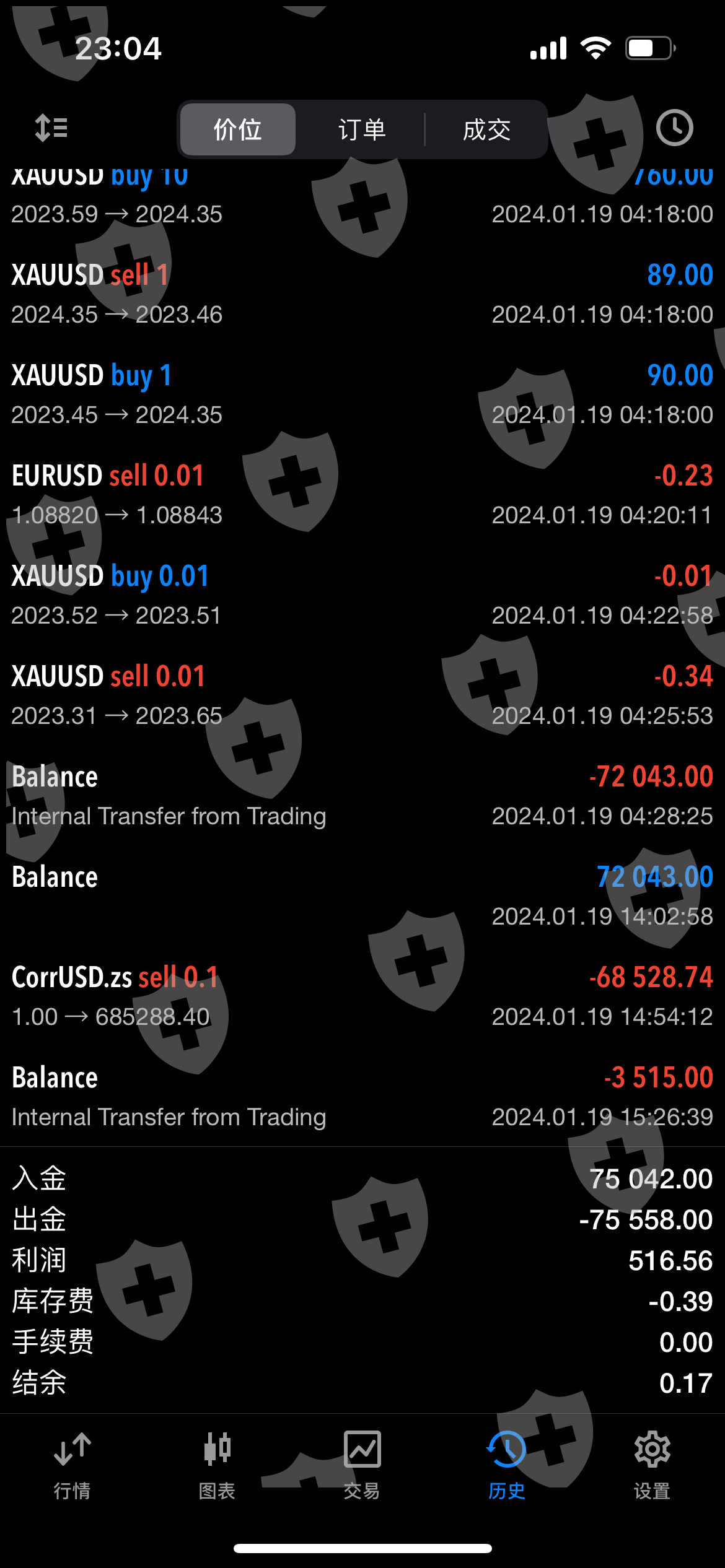Open the XAUUSD sell 0.01 trade row

[362, 695]
